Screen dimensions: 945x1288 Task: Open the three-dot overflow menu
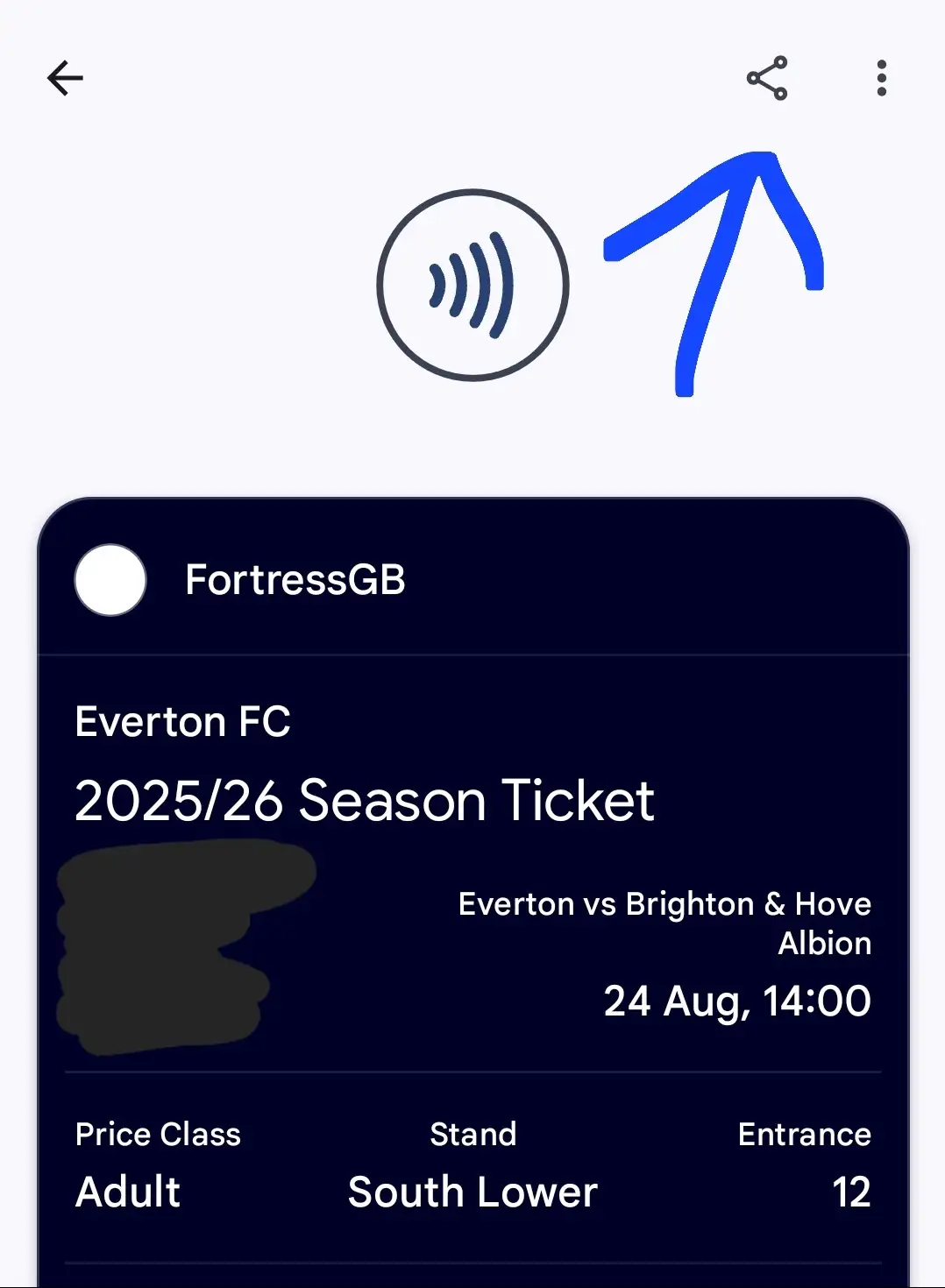coord(881,78)
